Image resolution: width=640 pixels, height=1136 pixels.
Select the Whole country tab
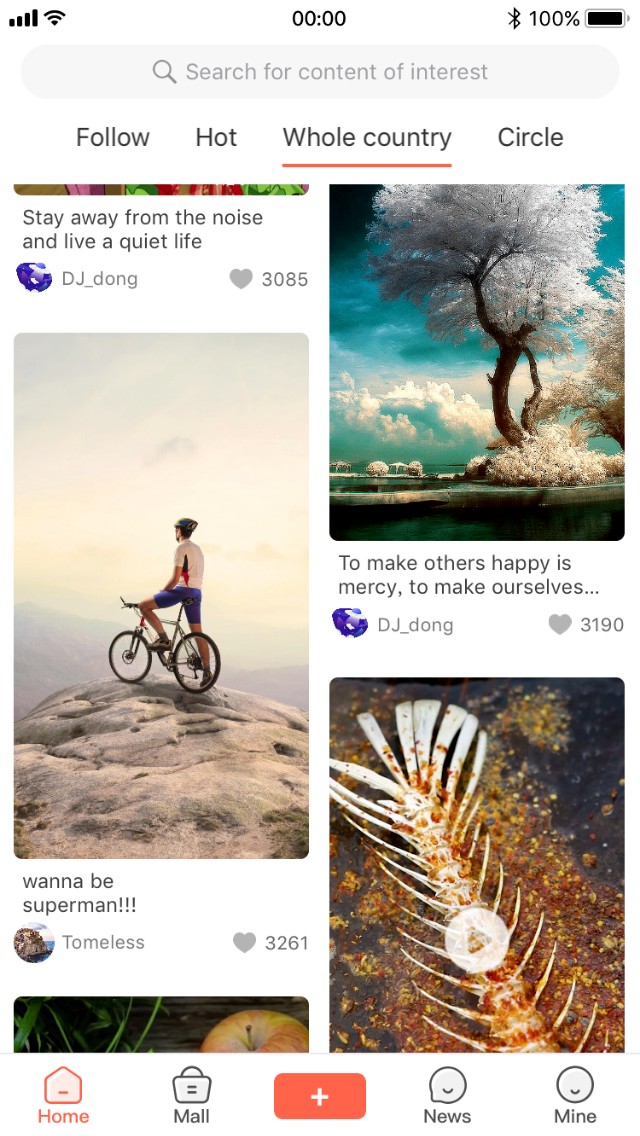pos(367,137)
